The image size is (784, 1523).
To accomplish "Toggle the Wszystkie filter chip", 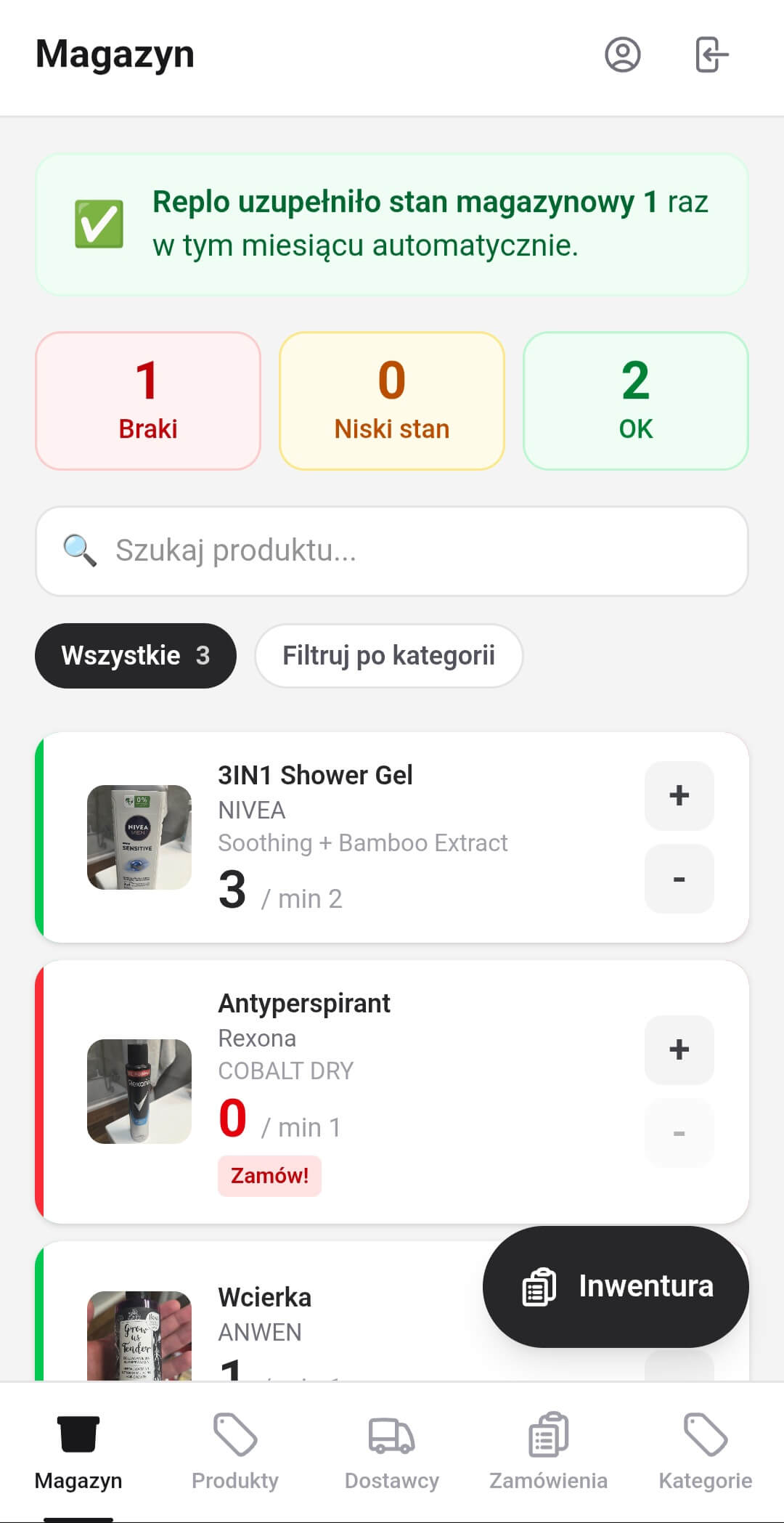I will tap(135, 655).
